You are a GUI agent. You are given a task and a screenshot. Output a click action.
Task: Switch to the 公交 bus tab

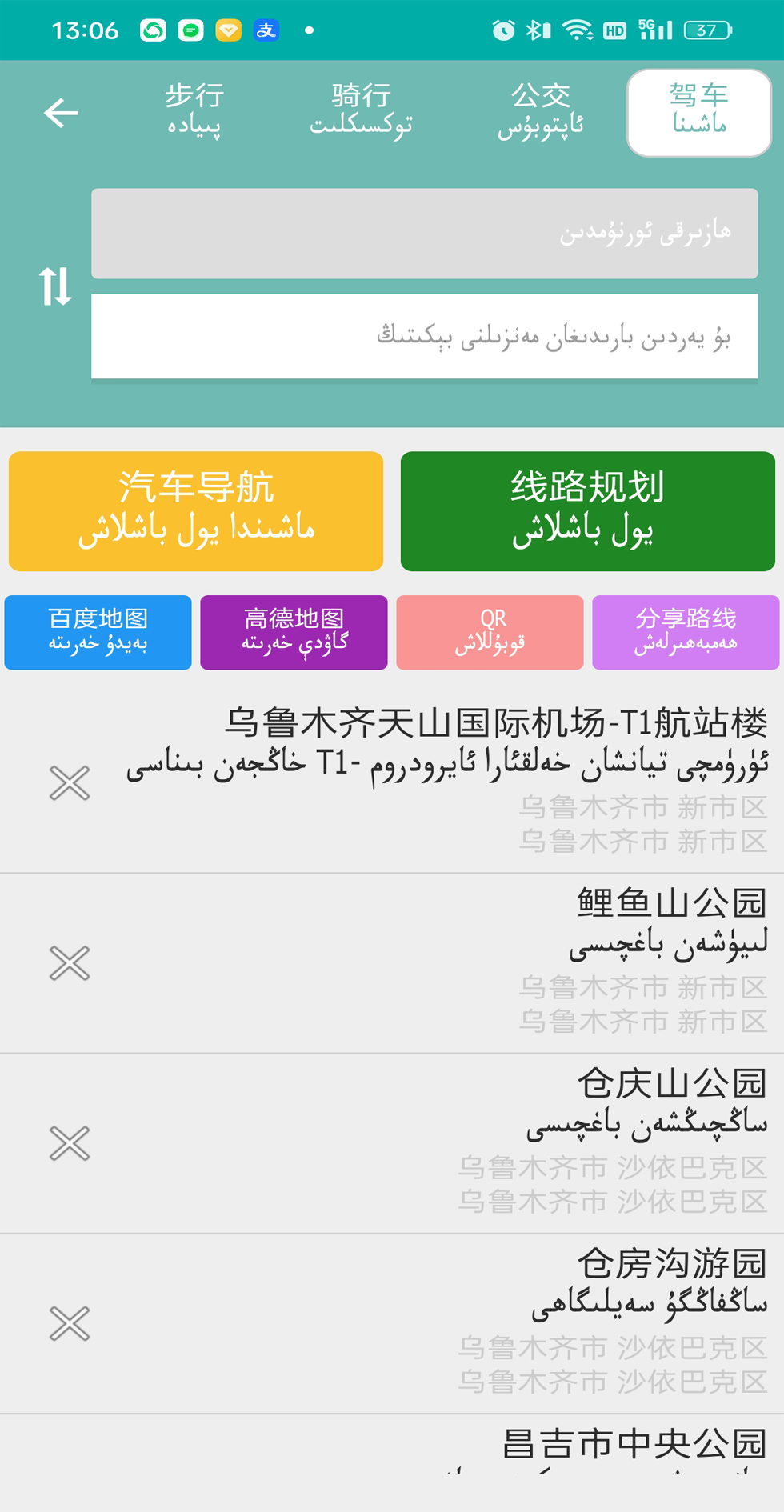click(x=539, y=110)
